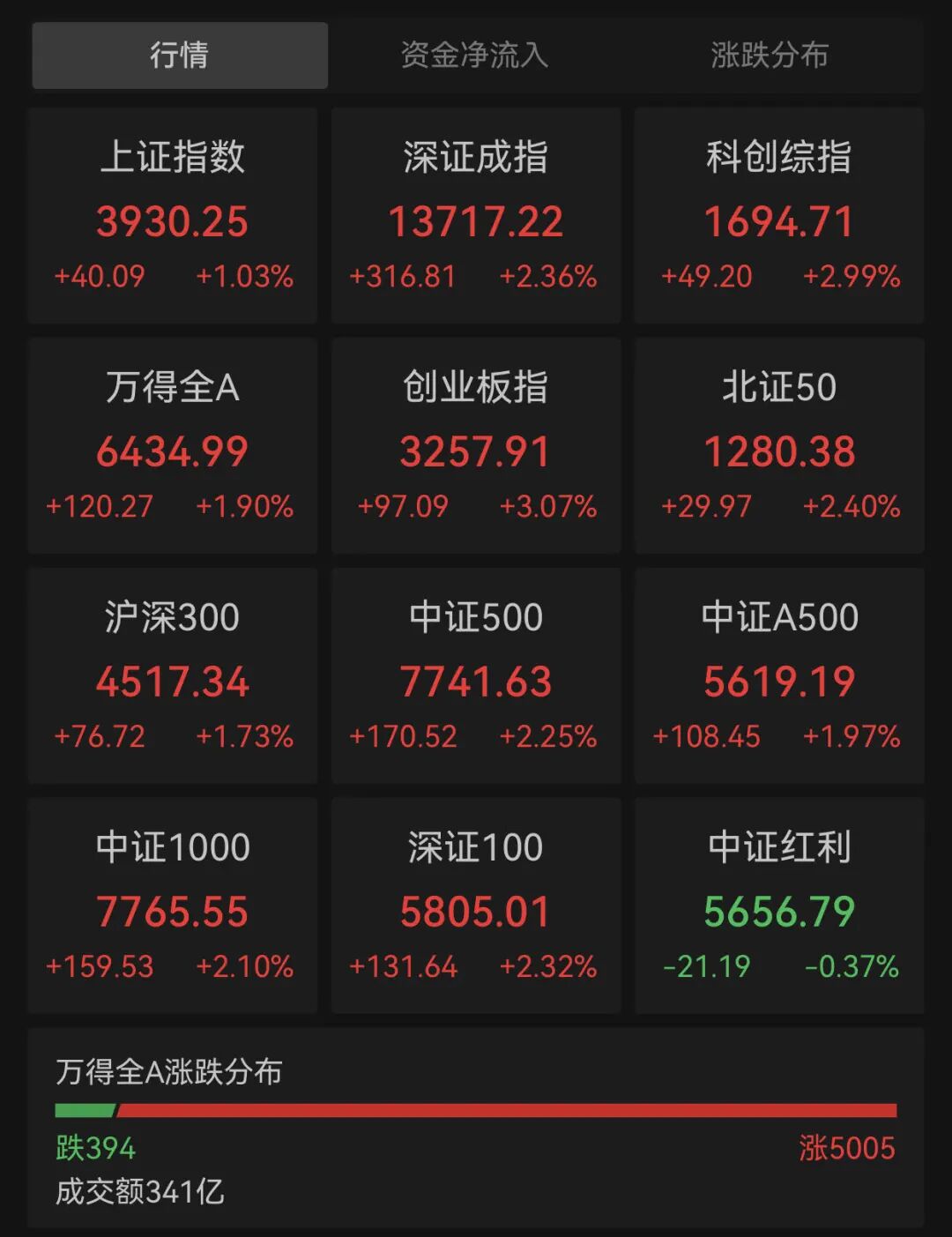952x1237 pixels.
Task: Select the 中证500 card
Action: 476,676
